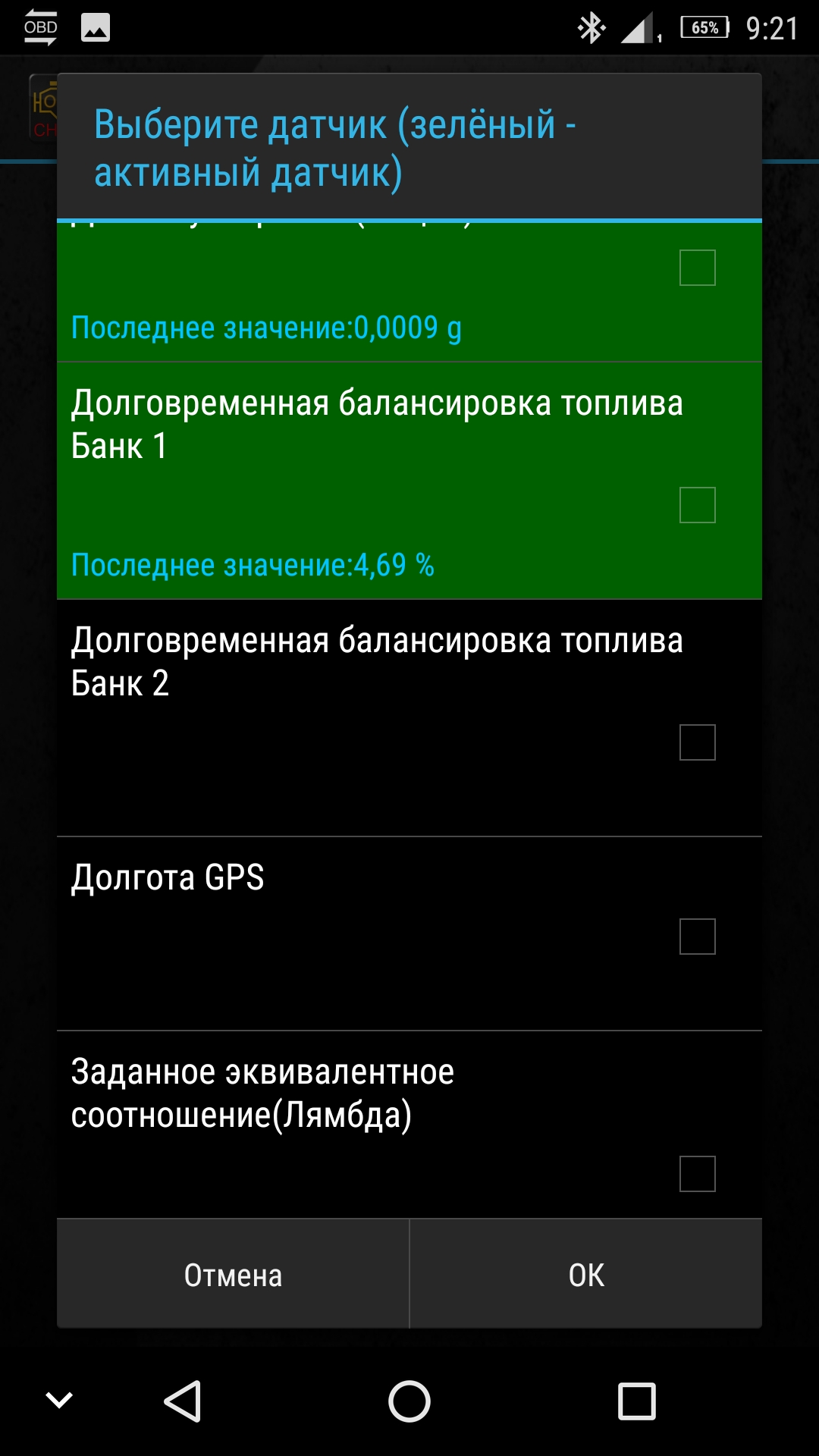Tick the Долгота GPS checkbox
Image resolution: width=819 pixels, height=1456 pixels.
point(698,937)
